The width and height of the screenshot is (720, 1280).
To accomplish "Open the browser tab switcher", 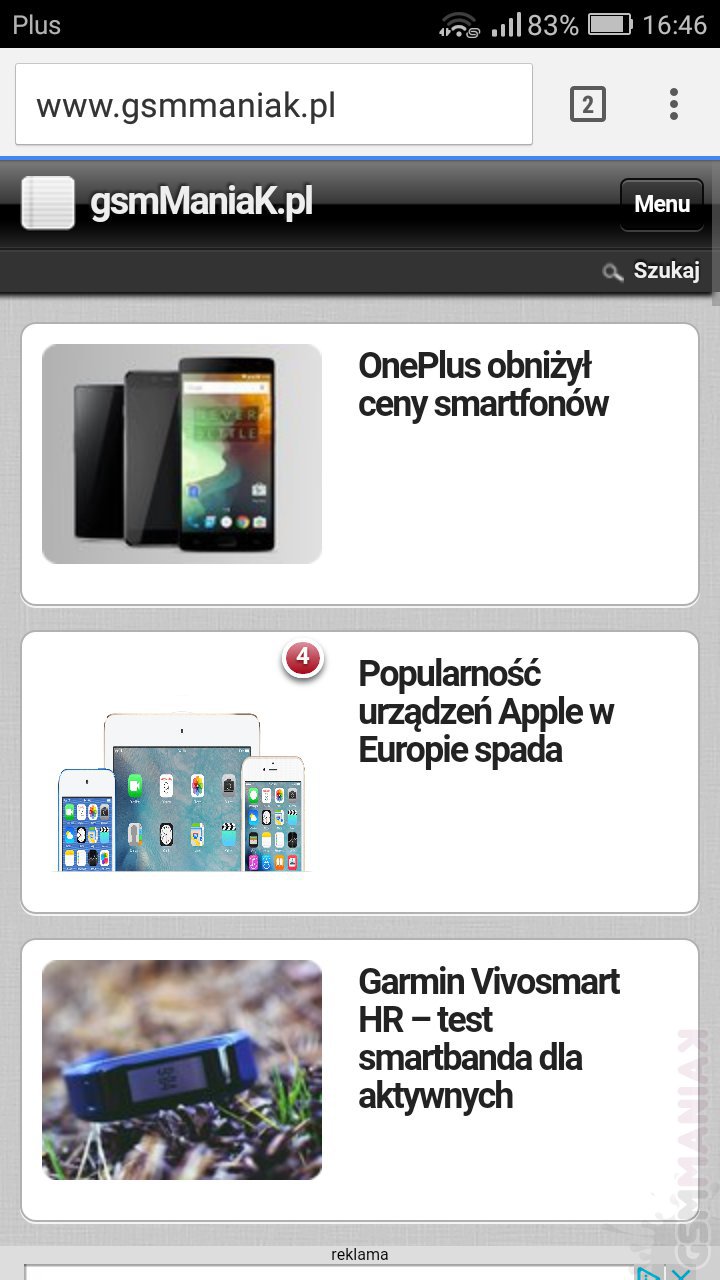I will pyautogui.click(x=588, y=104).
